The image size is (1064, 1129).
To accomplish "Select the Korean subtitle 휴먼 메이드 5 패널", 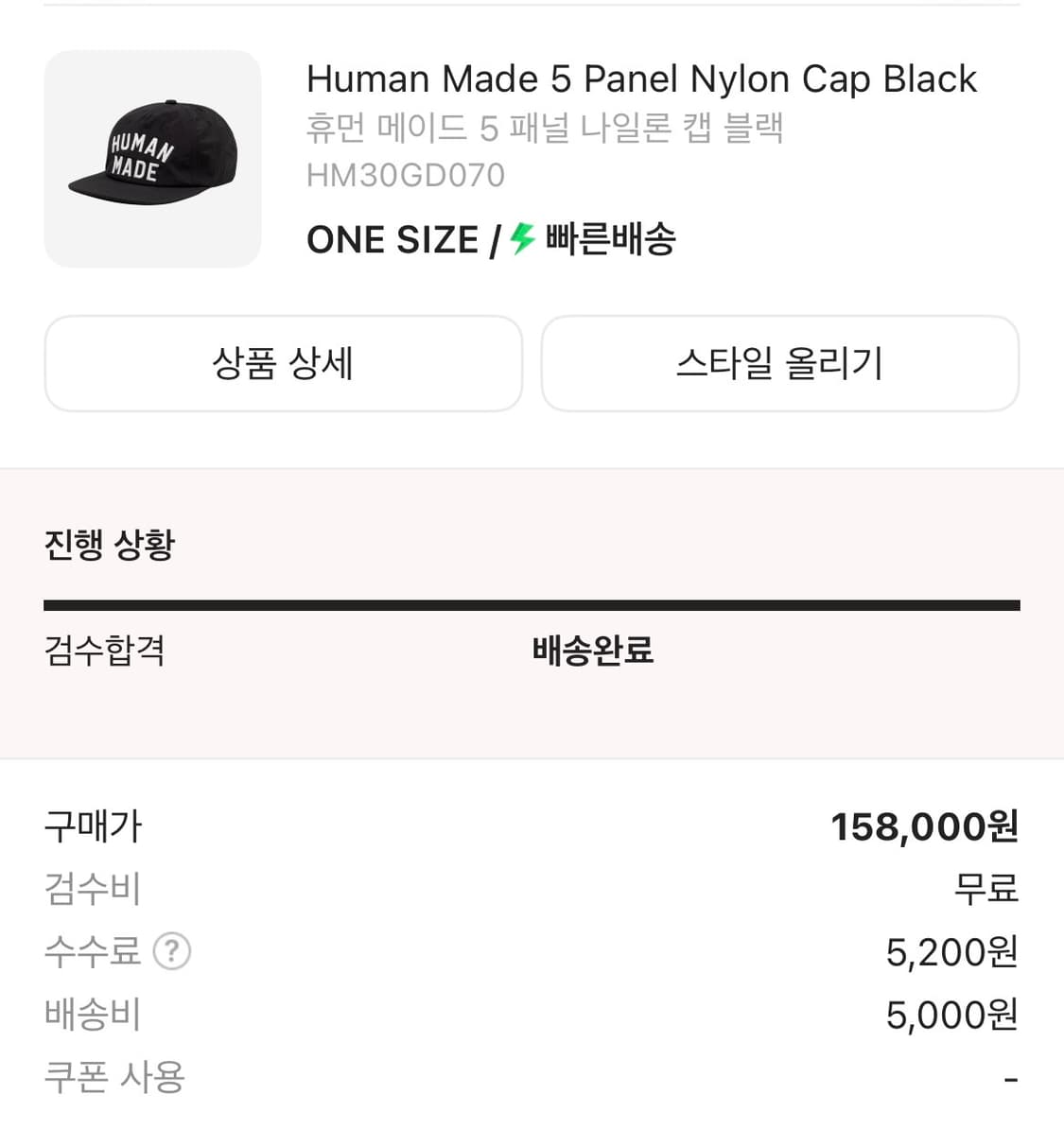I will pyautogui.click(x=544, y=129).
